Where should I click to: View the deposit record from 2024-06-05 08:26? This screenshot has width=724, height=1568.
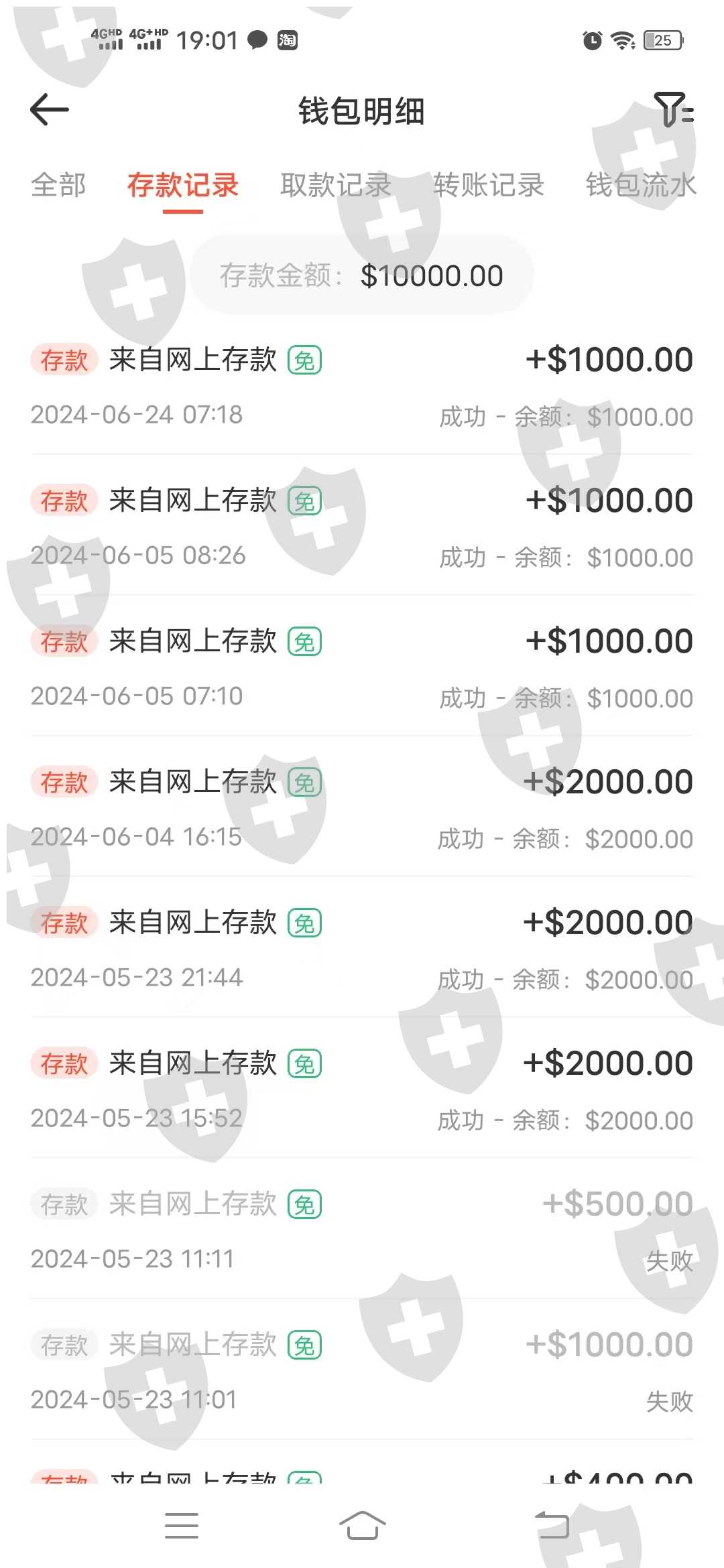(x=362, y=528)
